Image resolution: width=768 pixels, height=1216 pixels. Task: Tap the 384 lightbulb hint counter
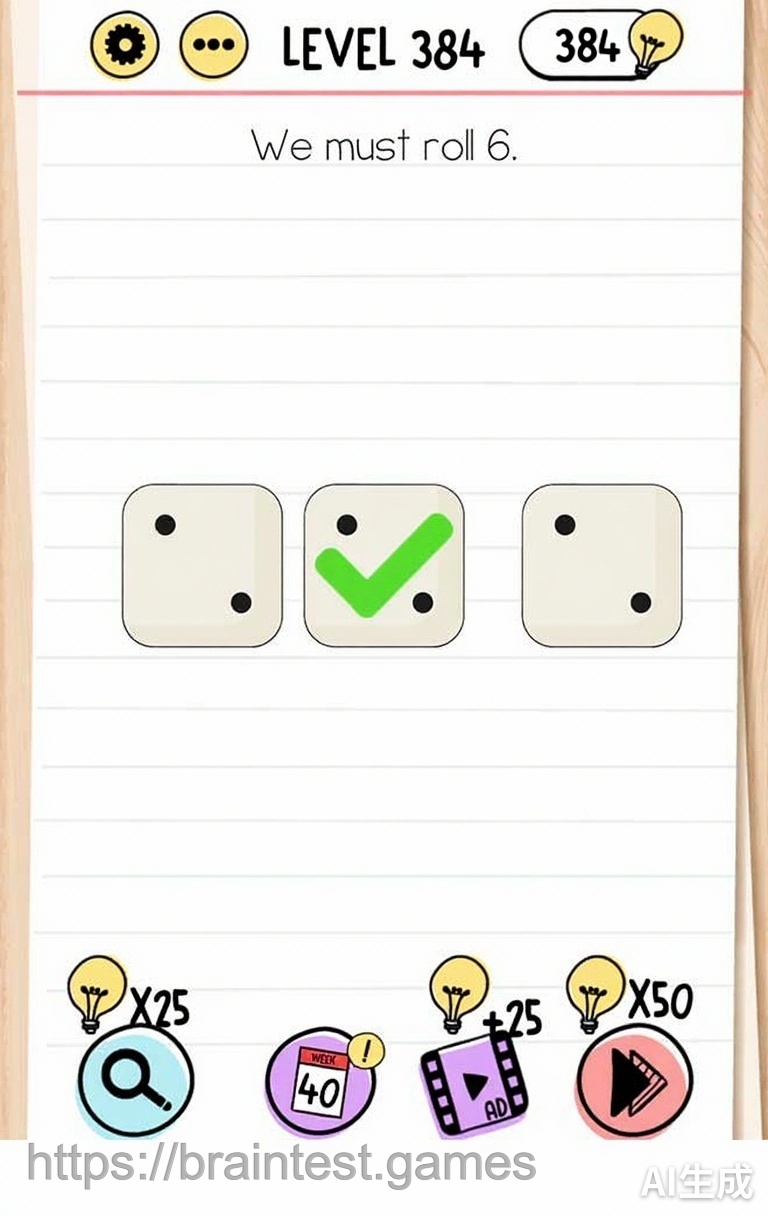click(598, 46)
